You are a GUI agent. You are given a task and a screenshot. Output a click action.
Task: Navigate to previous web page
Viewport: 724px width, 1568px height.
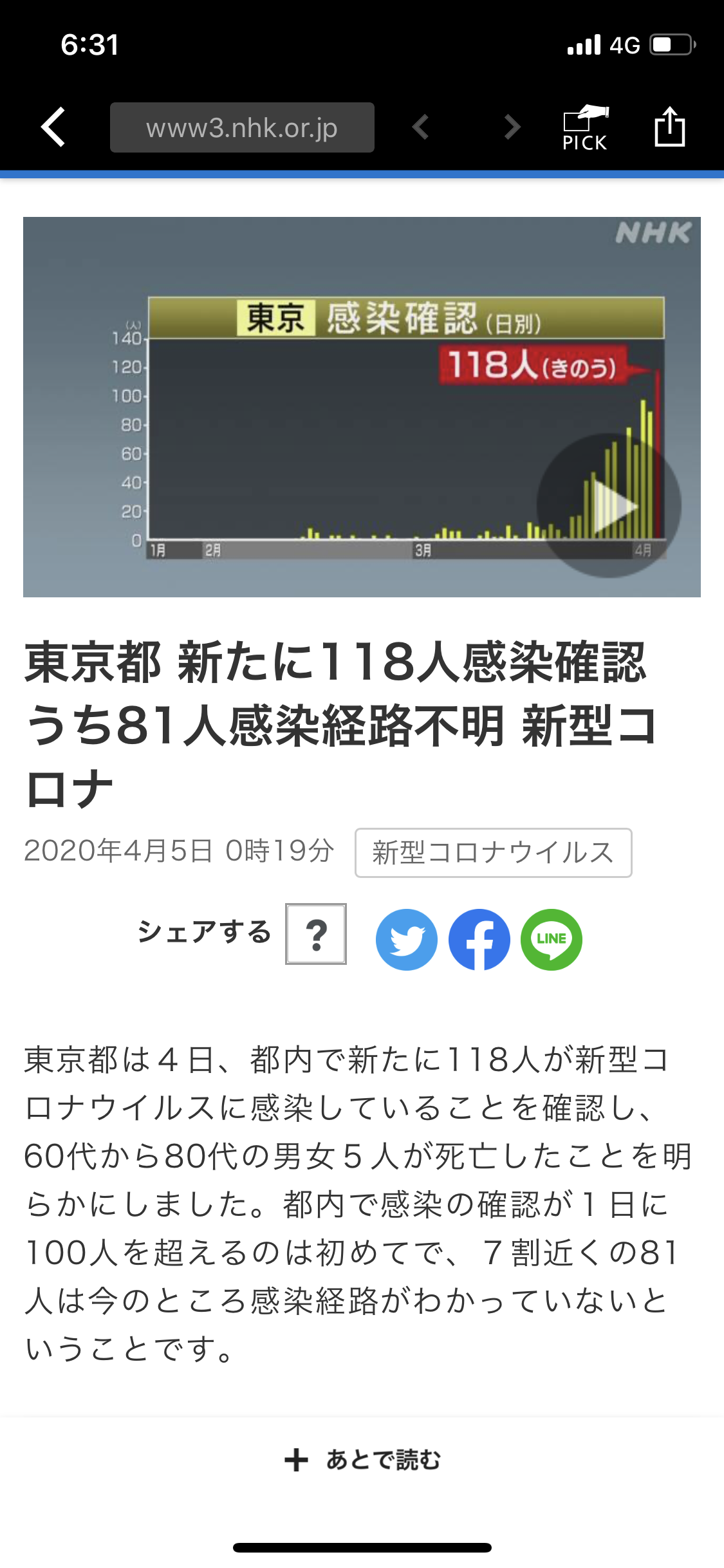coord(421,127)
